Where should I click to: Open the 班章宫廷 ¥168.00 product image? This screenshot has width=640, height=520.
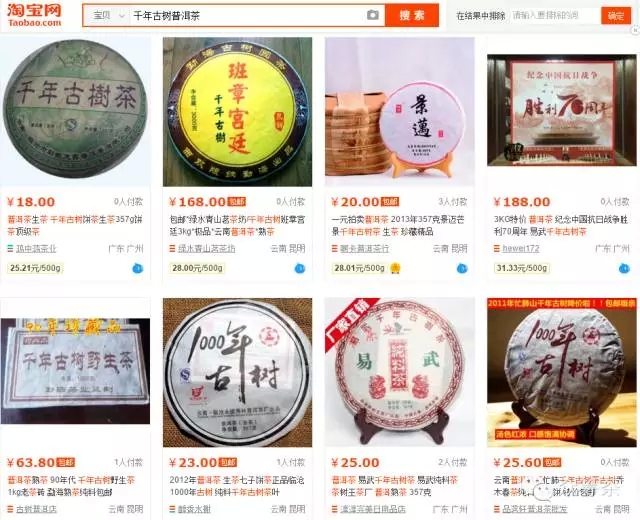(x=237, y=112)
